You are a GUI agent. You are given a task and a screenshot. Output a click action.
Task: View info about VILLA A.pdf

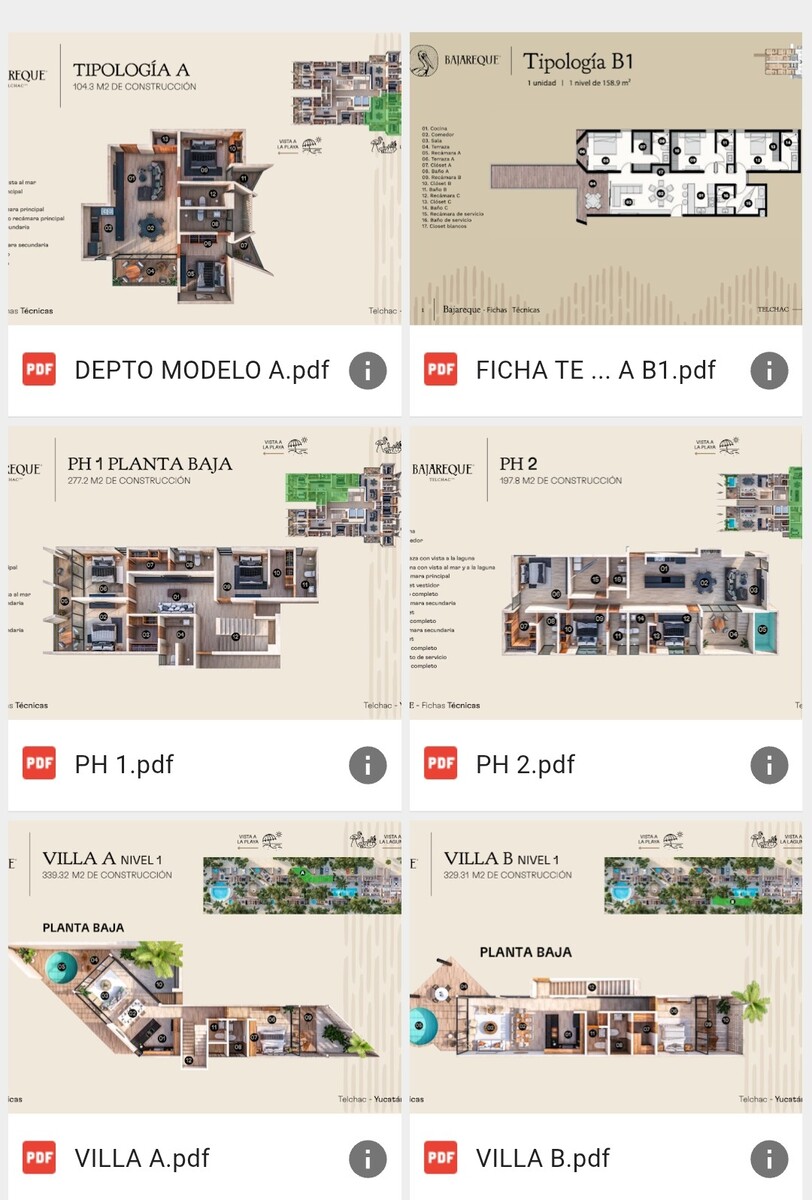(x=368, y=1159)
